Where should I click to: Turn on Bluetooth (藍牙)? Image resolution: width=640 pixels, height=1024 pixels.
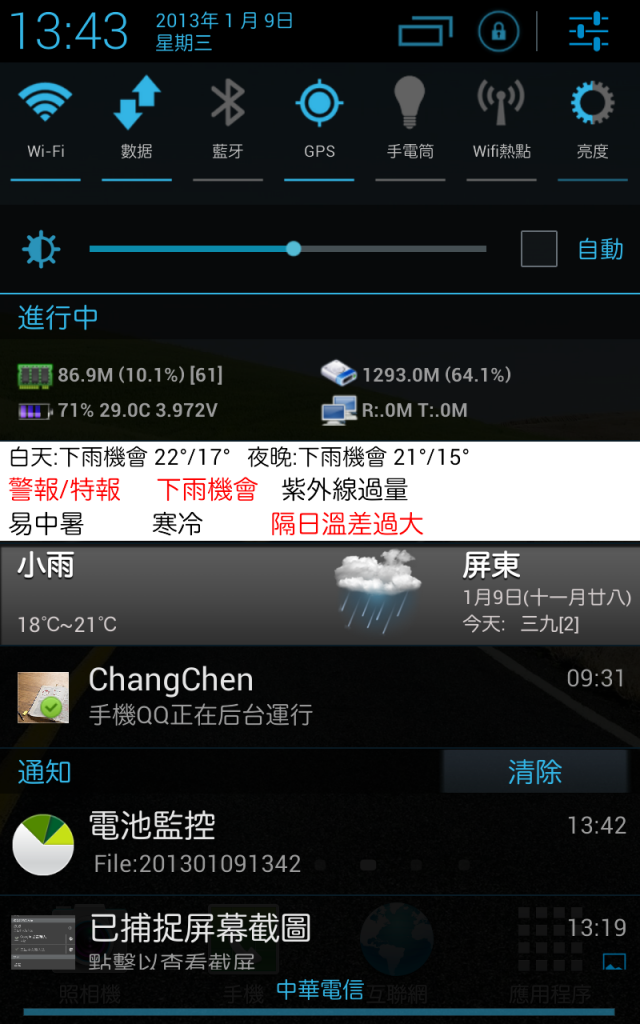228,120
